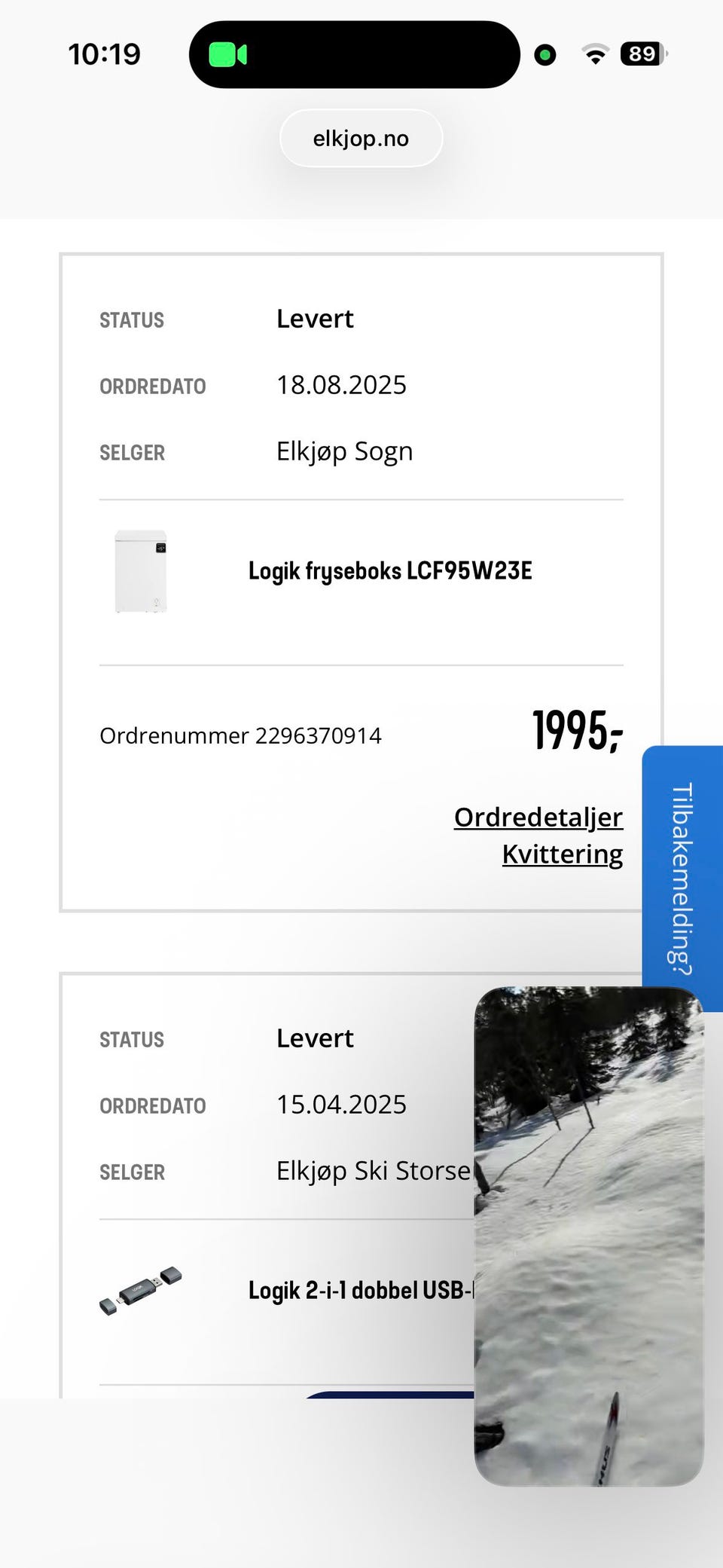Tap the battery indicator showing 89
Image resolution: width=723 pixels, height=1568 pixels.
pyautogui.click(x=642, y=53)
